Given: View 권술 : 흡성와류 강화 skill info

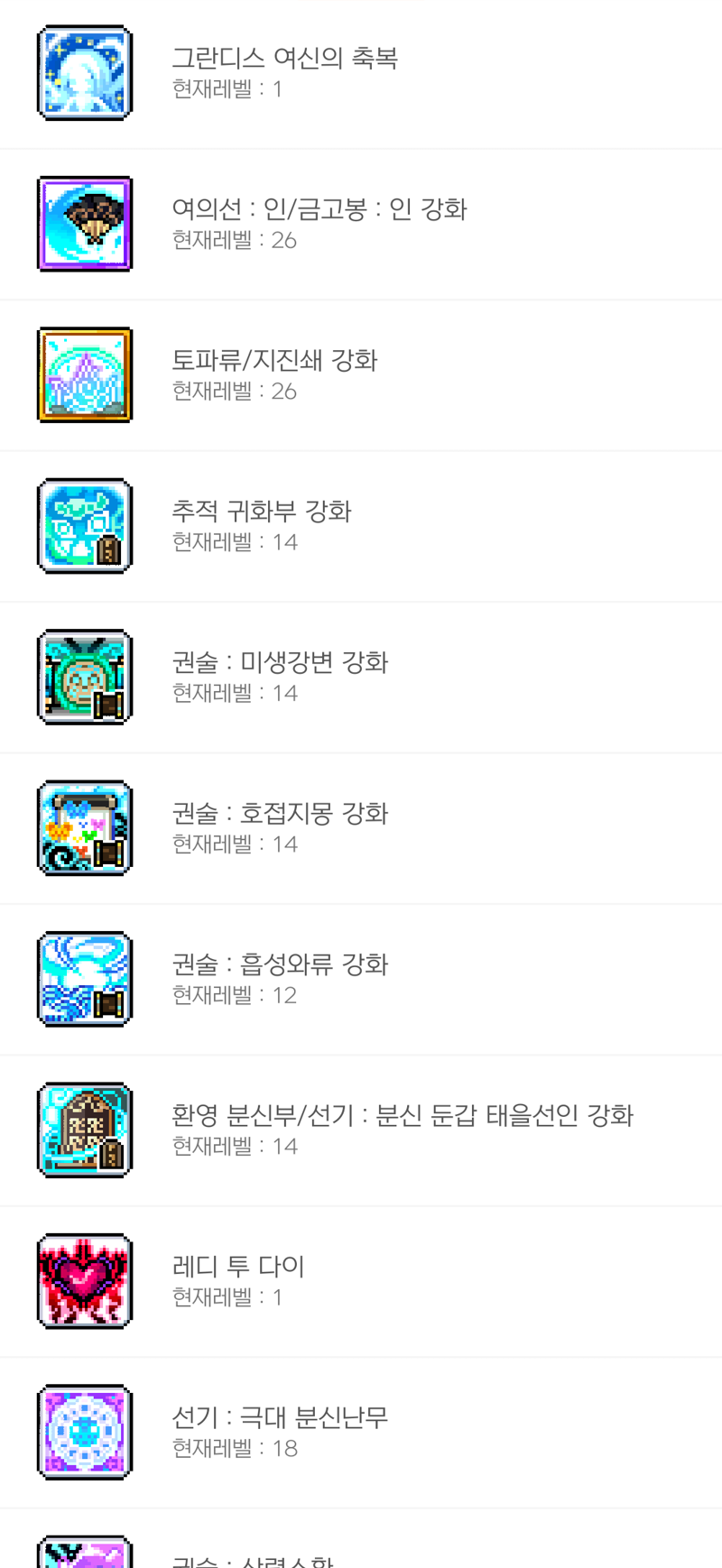Looking at the screenshot, I should click(x=361, y=979).
